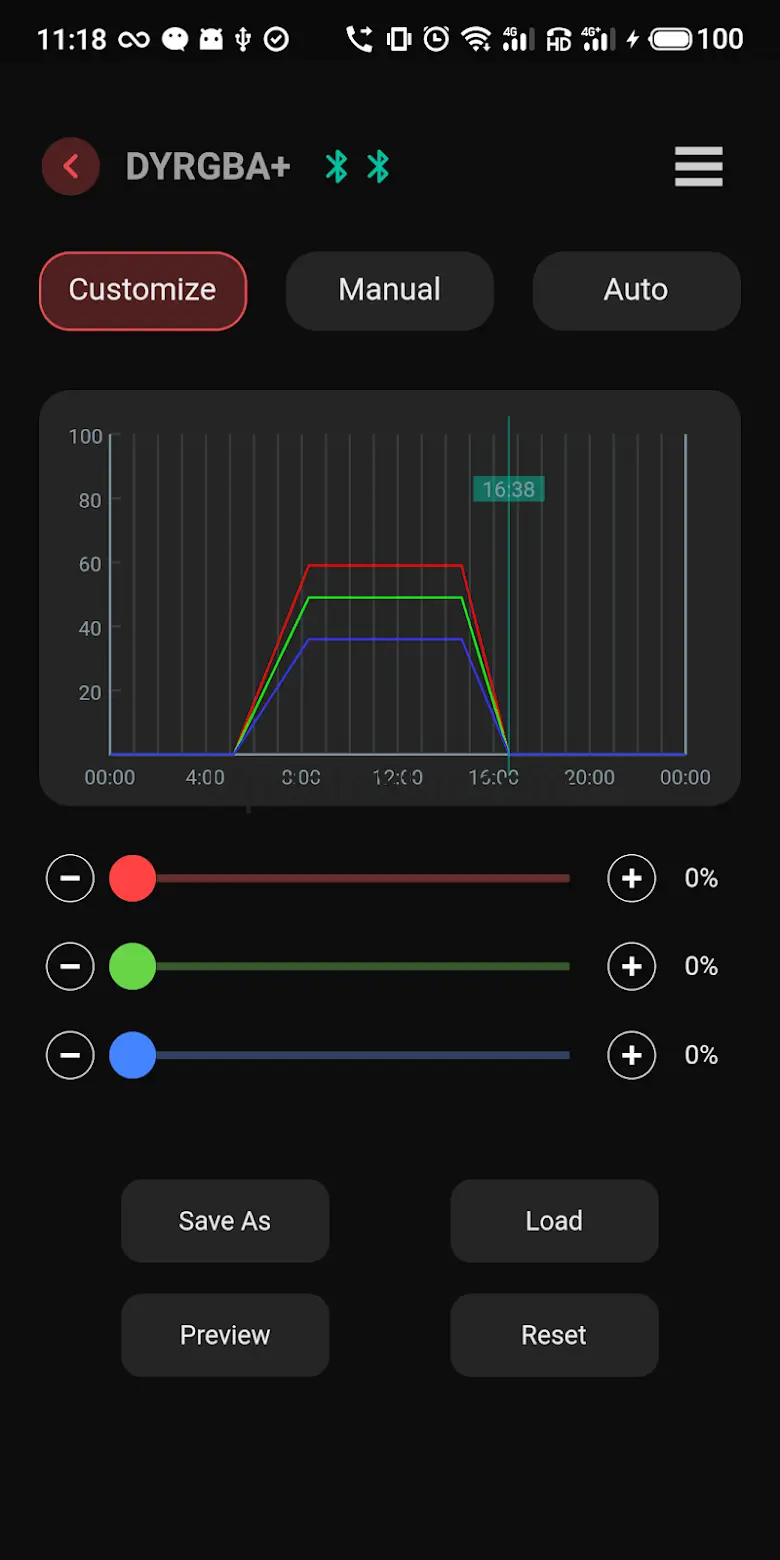Increase the red channel with plus
The height and width of the screenshot is (1560, 780).
pos(631,879)
